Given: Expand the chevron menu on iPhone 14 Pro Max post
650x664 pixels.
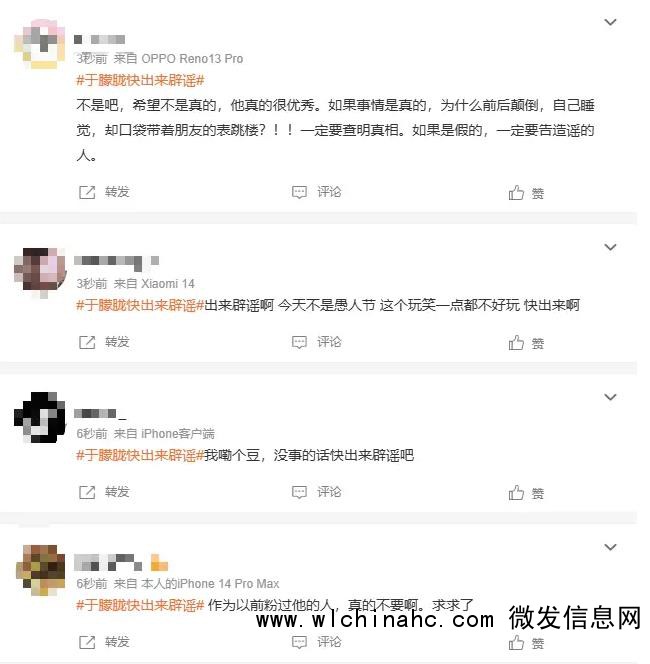Looking at the screenshot, I should click(611, 547).
